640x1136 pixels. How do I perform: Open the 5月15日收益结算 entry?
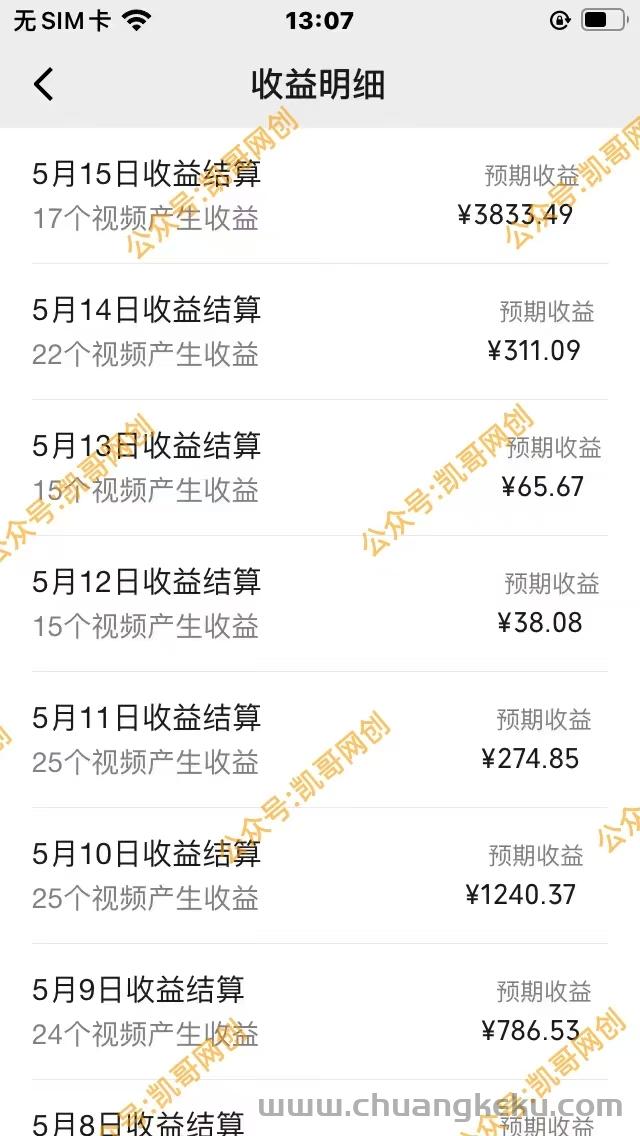[320, 196]
